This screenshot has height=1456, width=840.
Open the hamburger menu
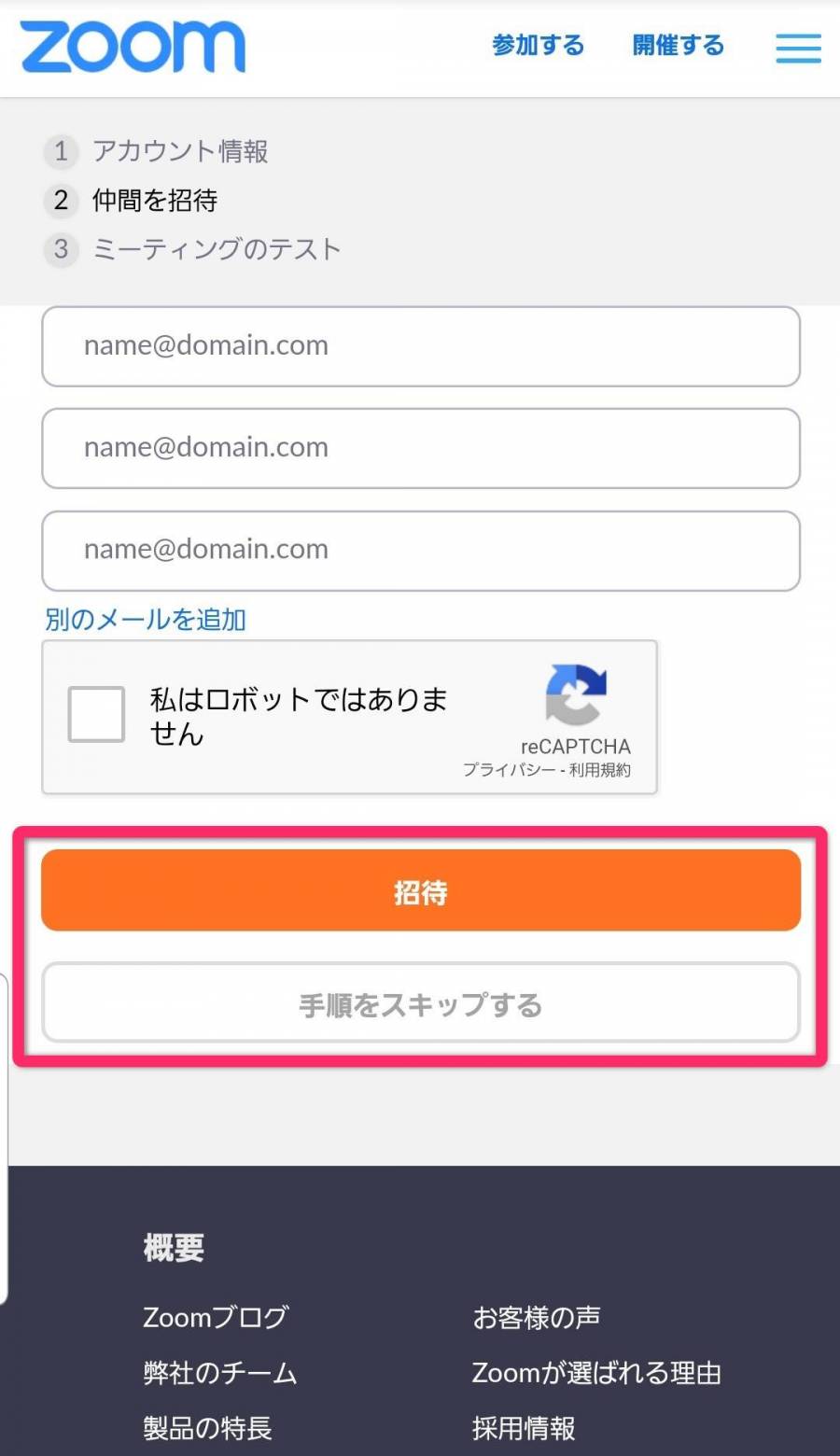click(x=798, y=48)
